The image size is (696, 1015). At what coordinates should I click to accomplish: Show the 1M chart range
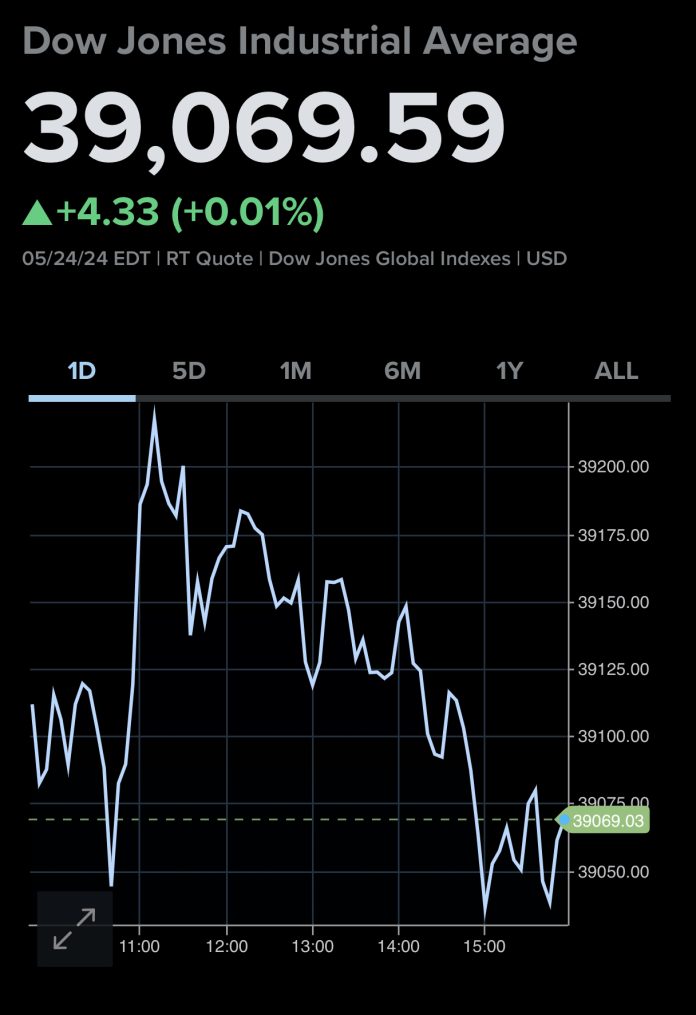295,371
